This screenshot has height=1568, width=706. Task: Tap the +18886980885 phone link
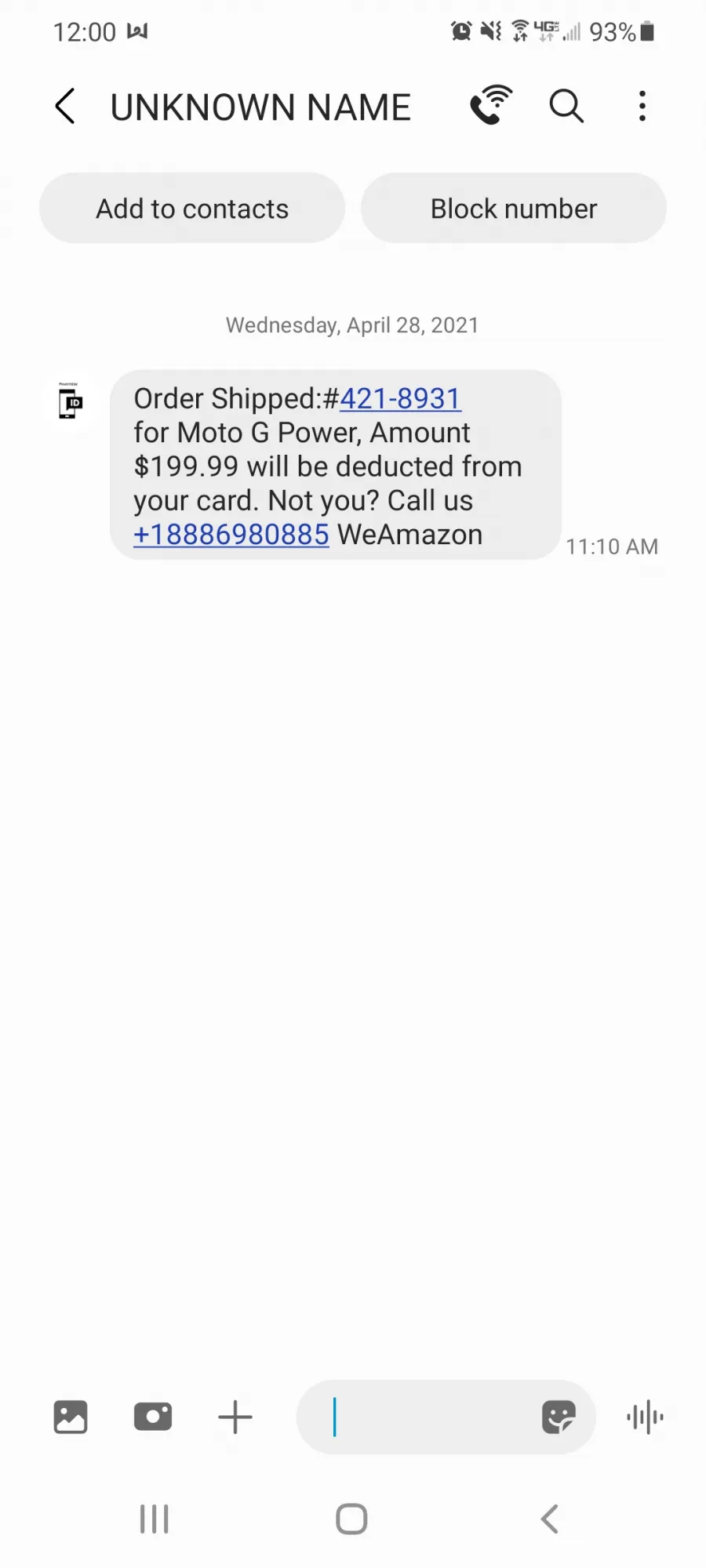[231, 535]
